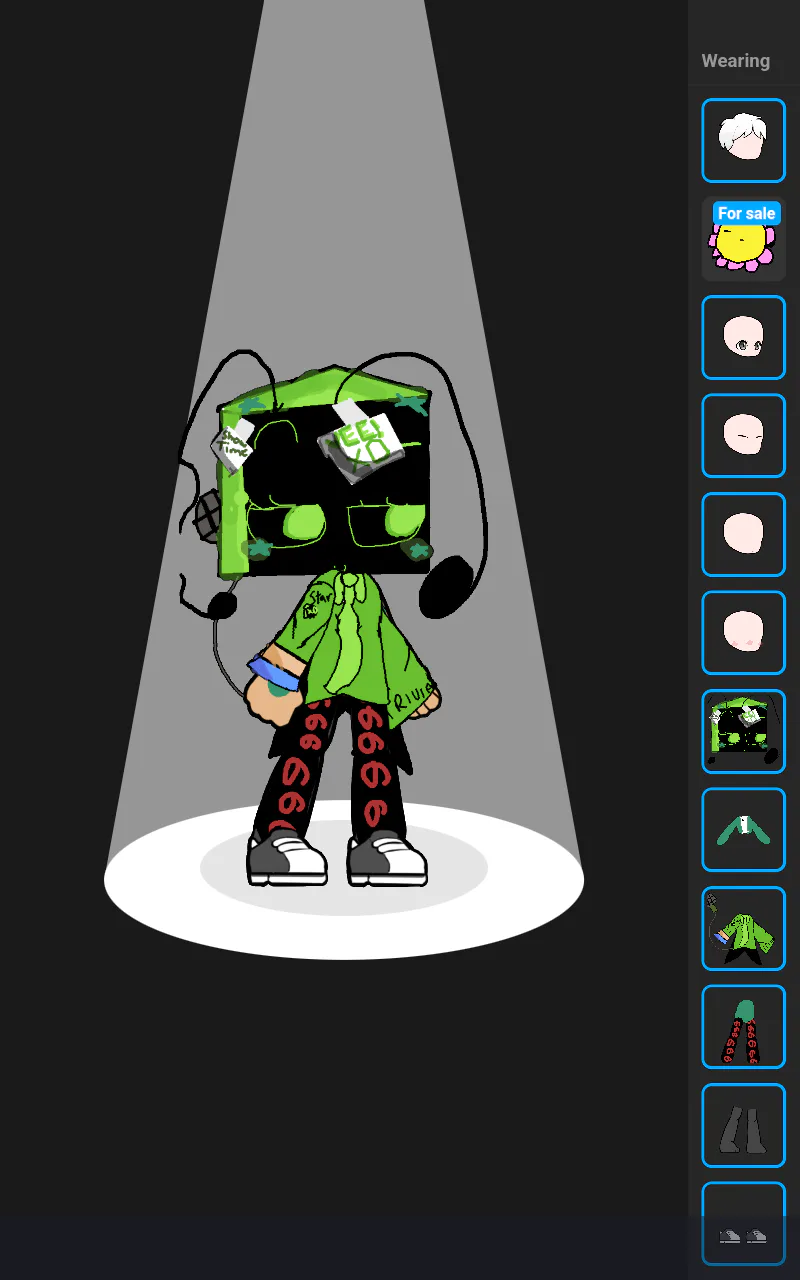Open the For sale yellow flower item
Image resolution: width=800 pixels, height=1280 pixels.
coord(743,239)
